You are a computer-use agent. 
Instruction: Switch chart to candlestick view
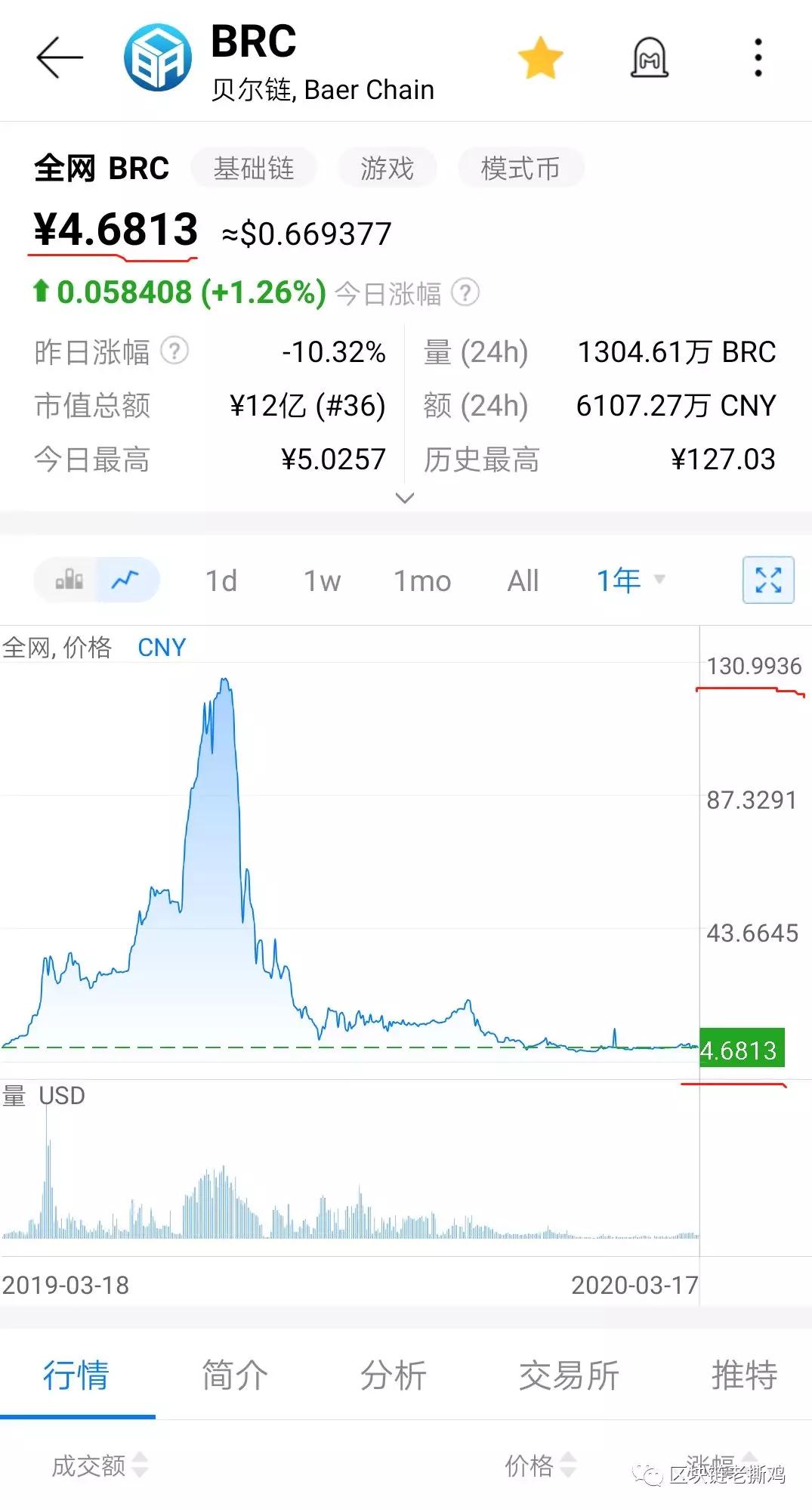[x=67, y=580]
